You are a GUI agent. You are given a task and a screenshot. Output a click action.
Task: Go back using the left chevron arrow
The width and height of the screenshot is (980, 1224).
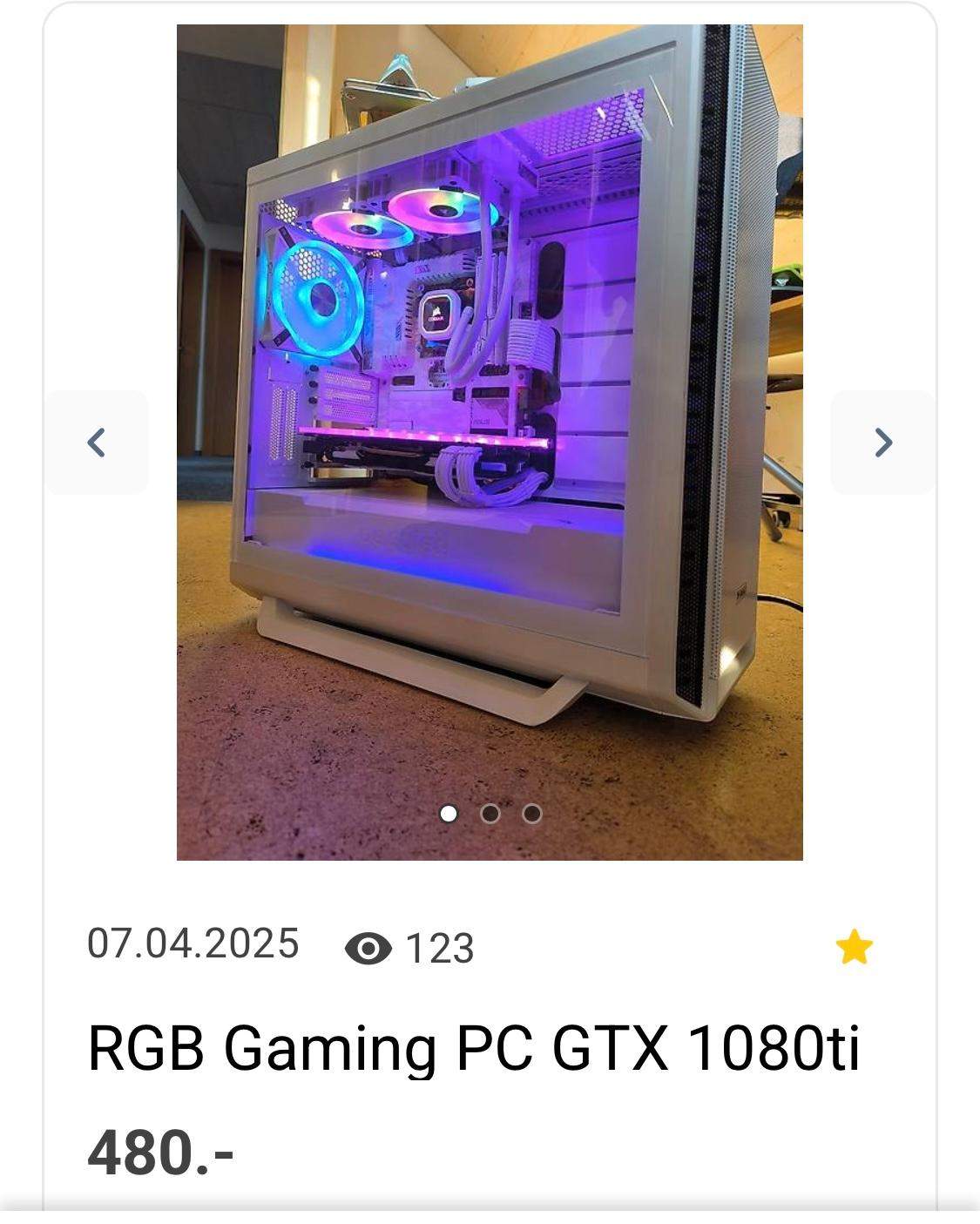97,443
